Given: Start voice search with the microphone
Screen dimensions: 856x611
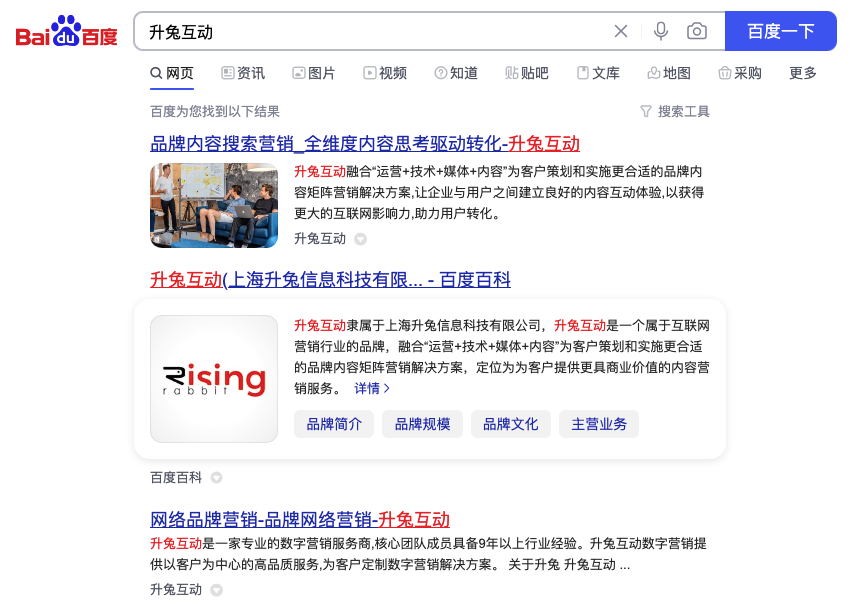Looking at the screenshot, I should coord(661,31).
